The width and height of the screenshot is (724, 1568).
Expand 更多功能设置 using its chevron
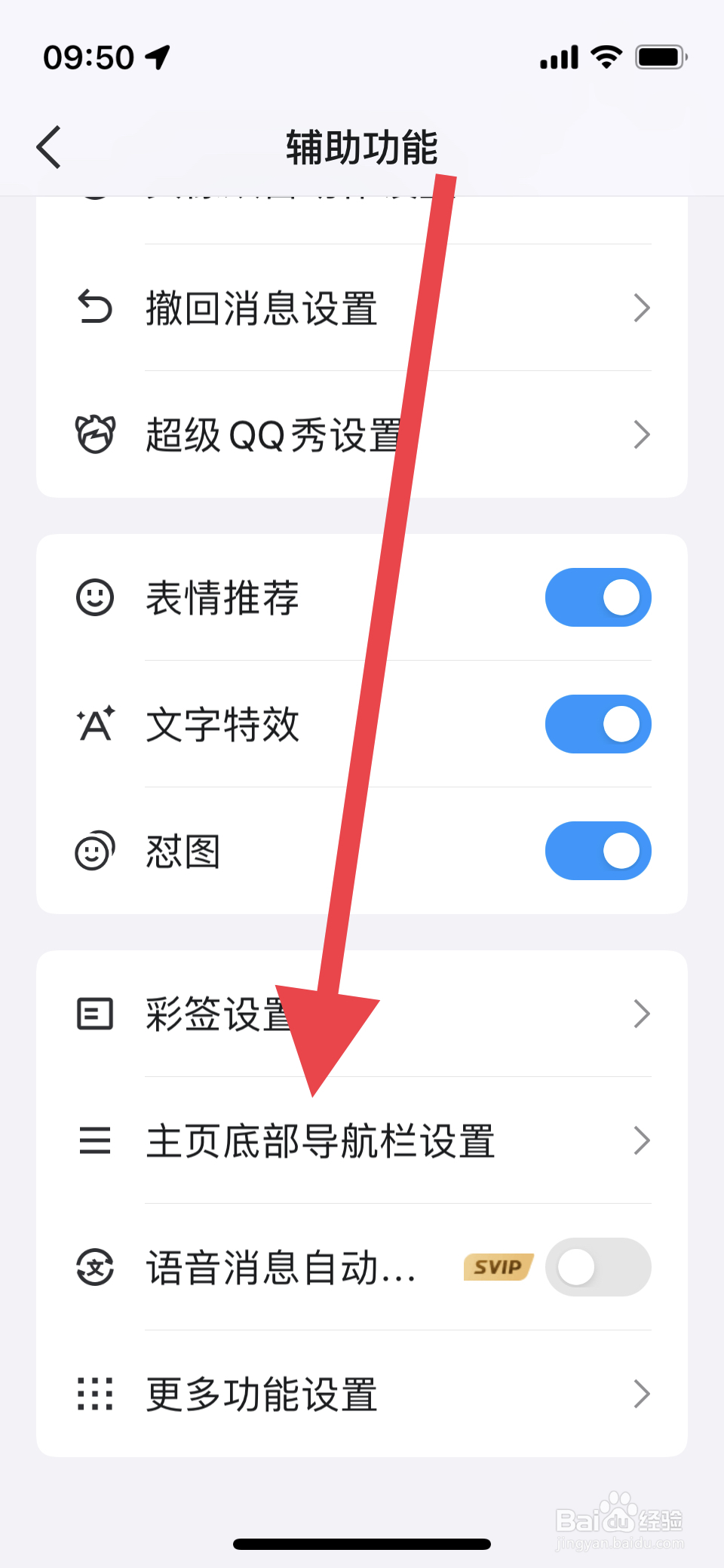pyautogui.click(x=642, y=1395)
